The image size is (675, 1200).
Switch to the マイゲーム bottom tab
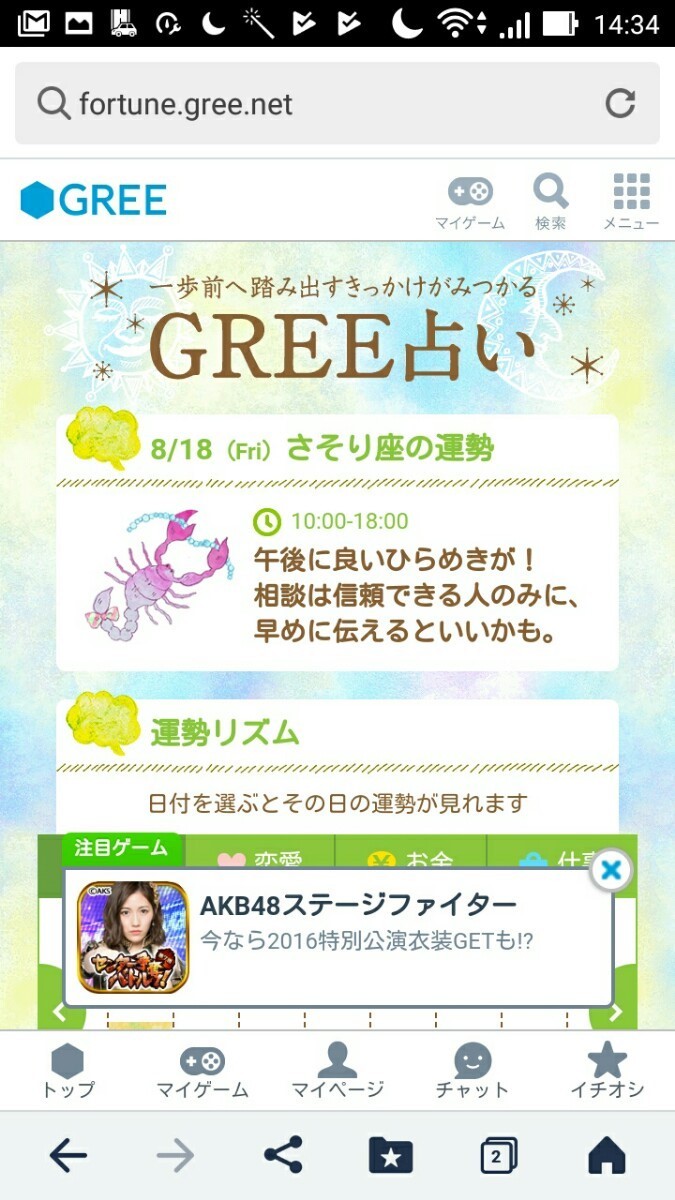(x=202, y=1070)
